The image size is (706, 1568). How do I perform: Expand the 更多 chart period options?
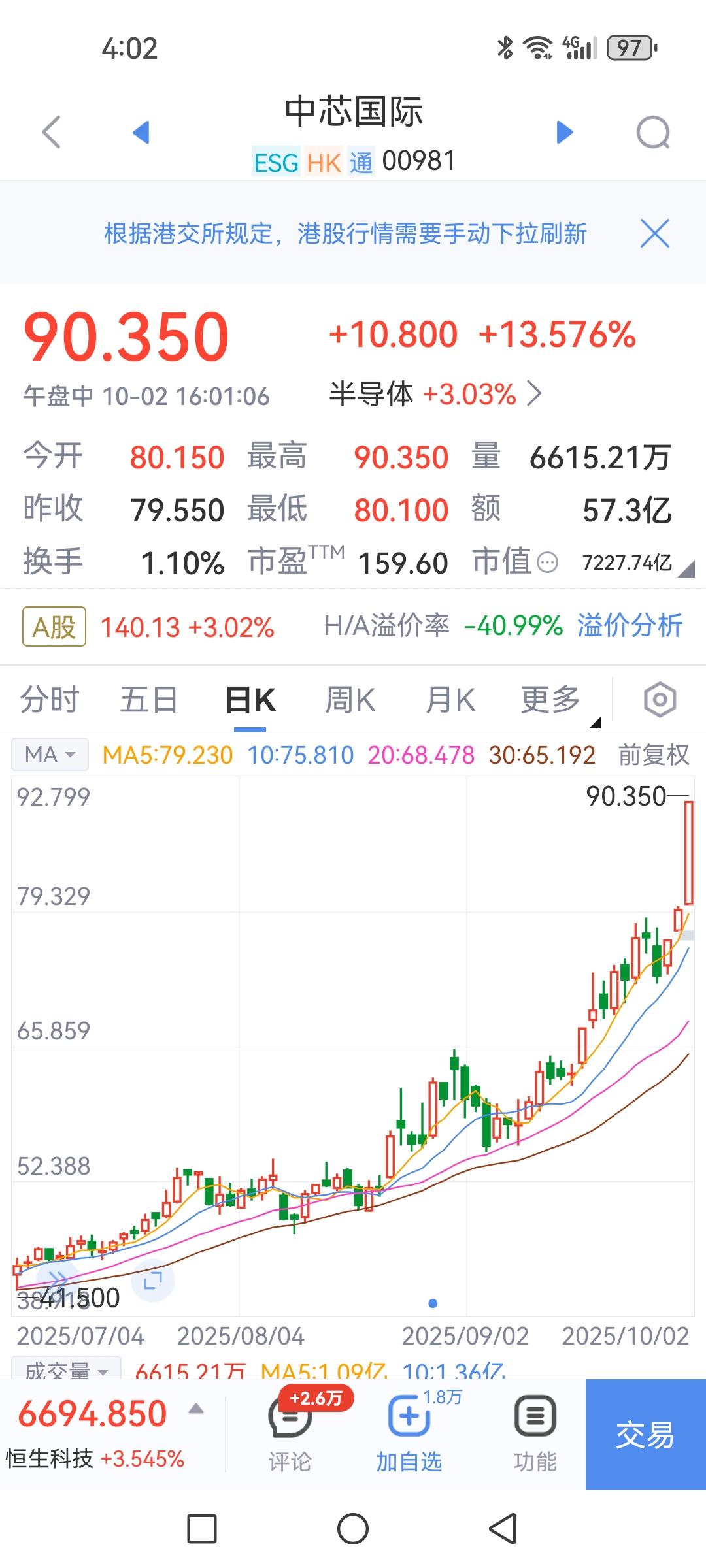click(x=551, y=700)
